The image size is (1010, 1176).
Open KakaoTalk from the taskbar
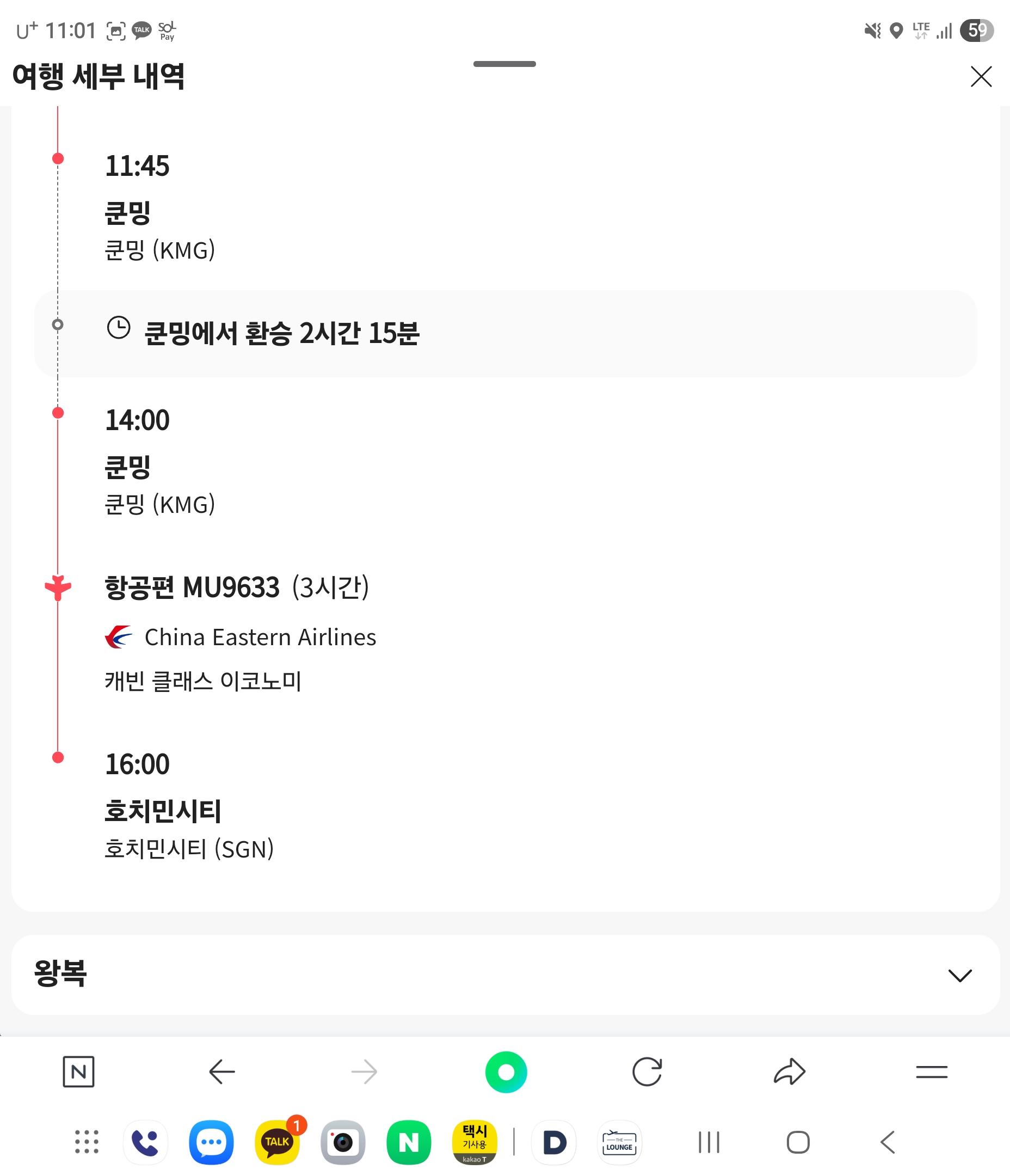coord(277,1142)
